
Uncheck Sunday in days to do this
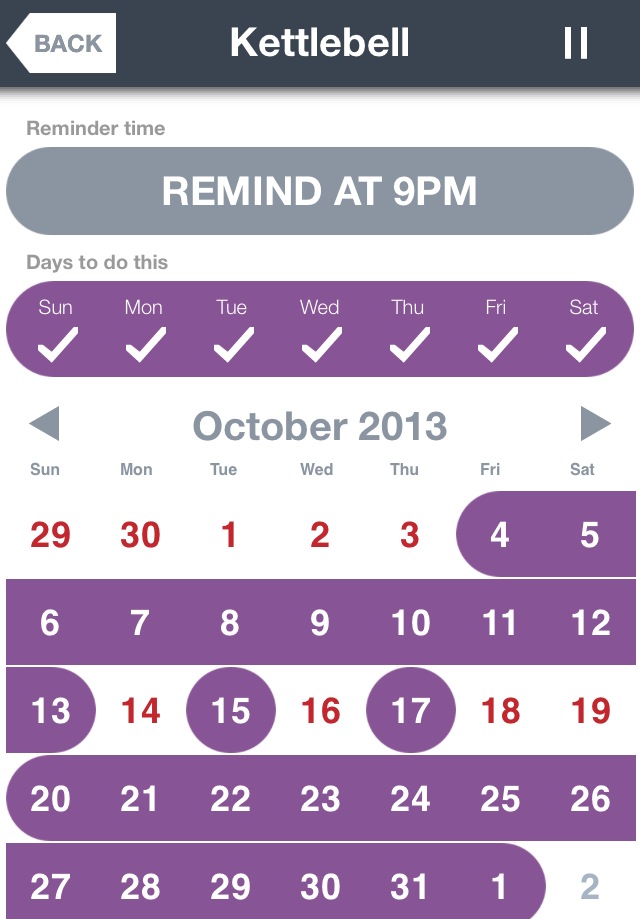[x=56, y=330]
